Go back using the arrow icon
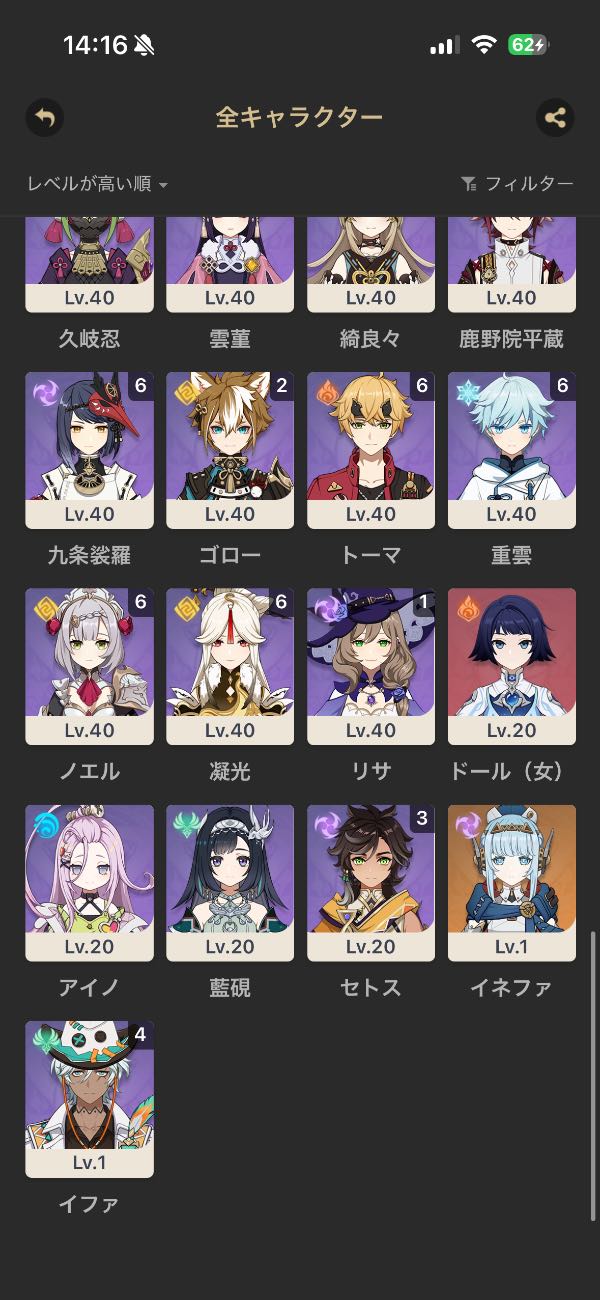The image size is (600, 1300). click(x=44, y=118)
